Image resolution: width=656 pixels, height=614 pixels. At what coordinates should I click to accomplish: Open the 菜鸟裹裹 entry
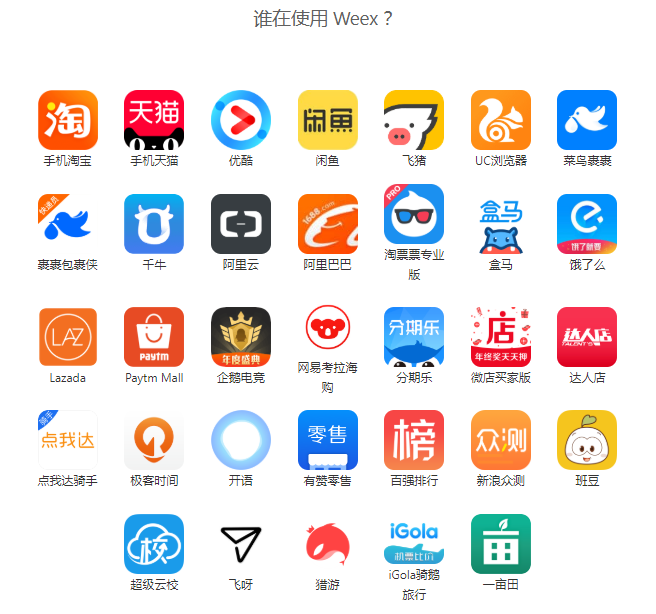(x=587, y=120)
